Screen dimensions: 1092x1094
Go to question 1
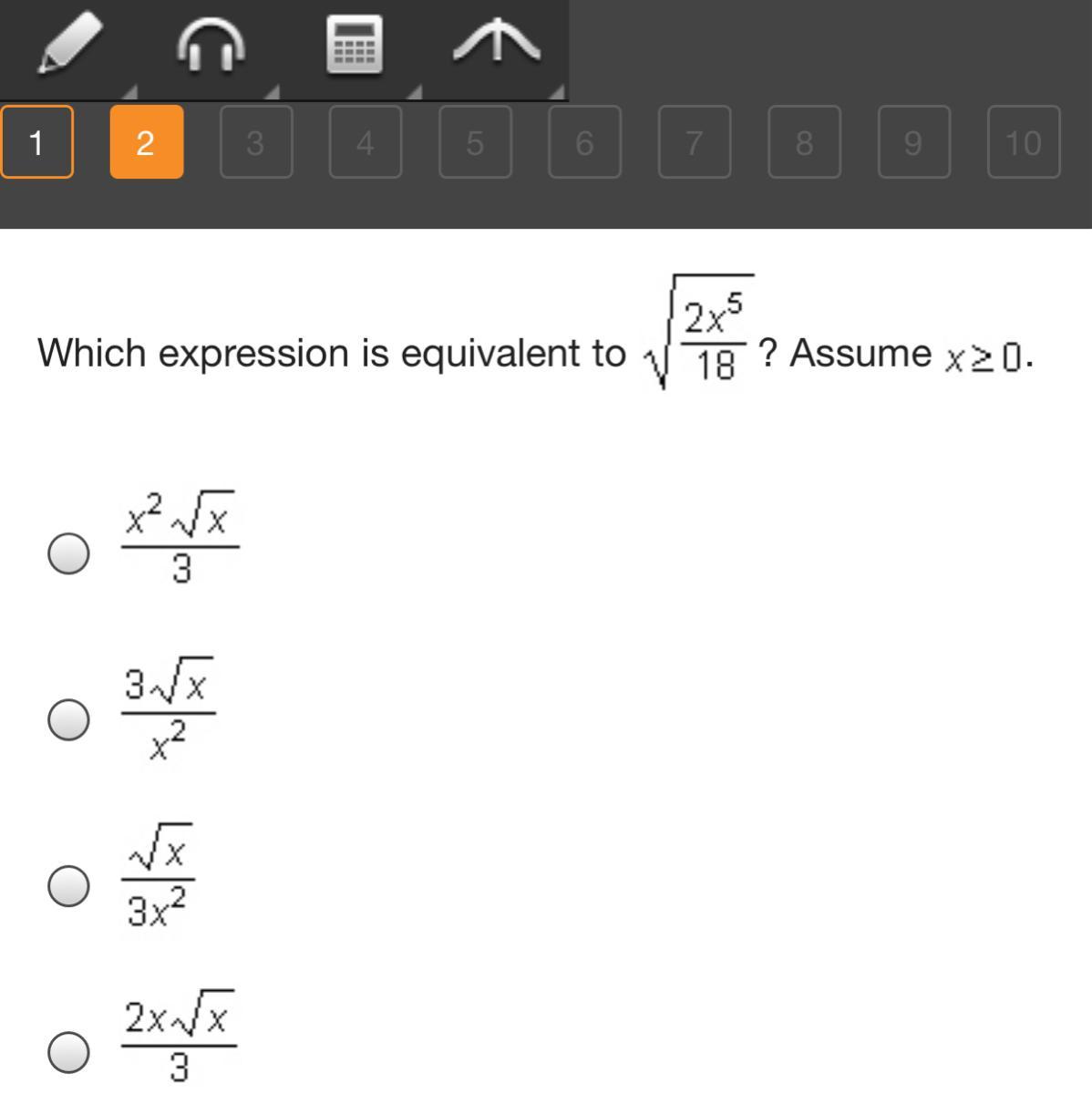(x=36, y=142)
